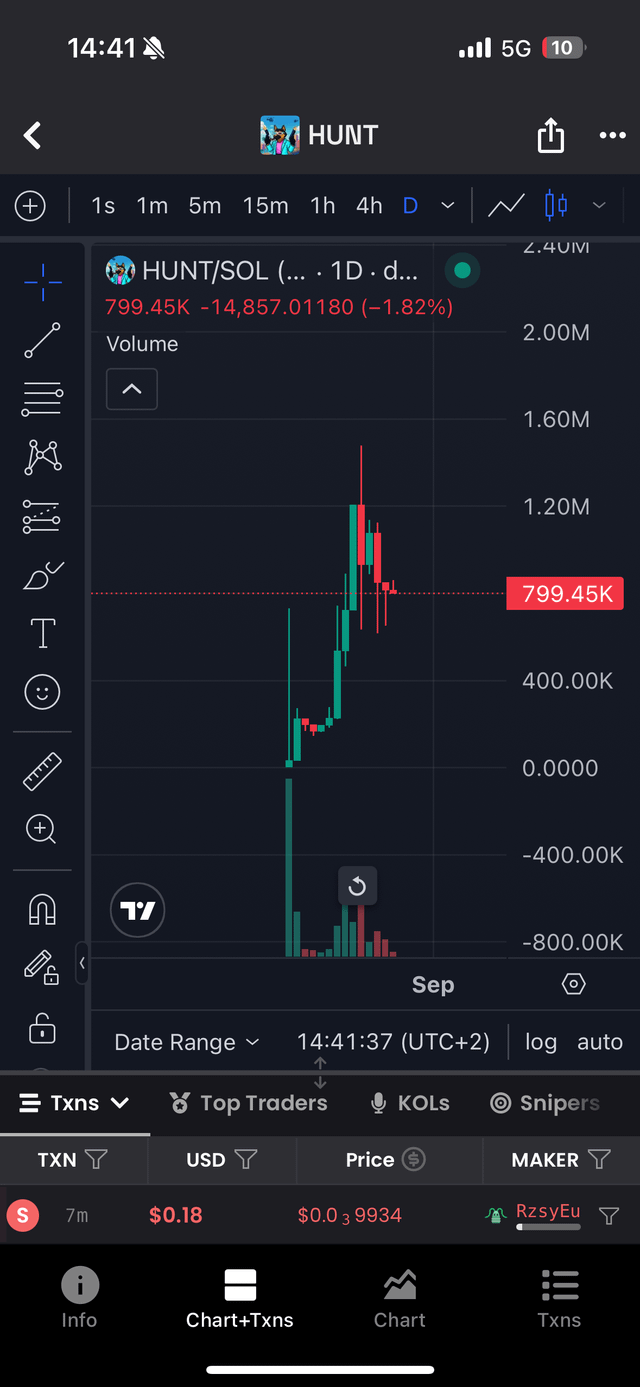Pick the trend line drawing tool
The width and height of the screenshot is (640, 1387).
pyautogui.click(x=42, y=340)
